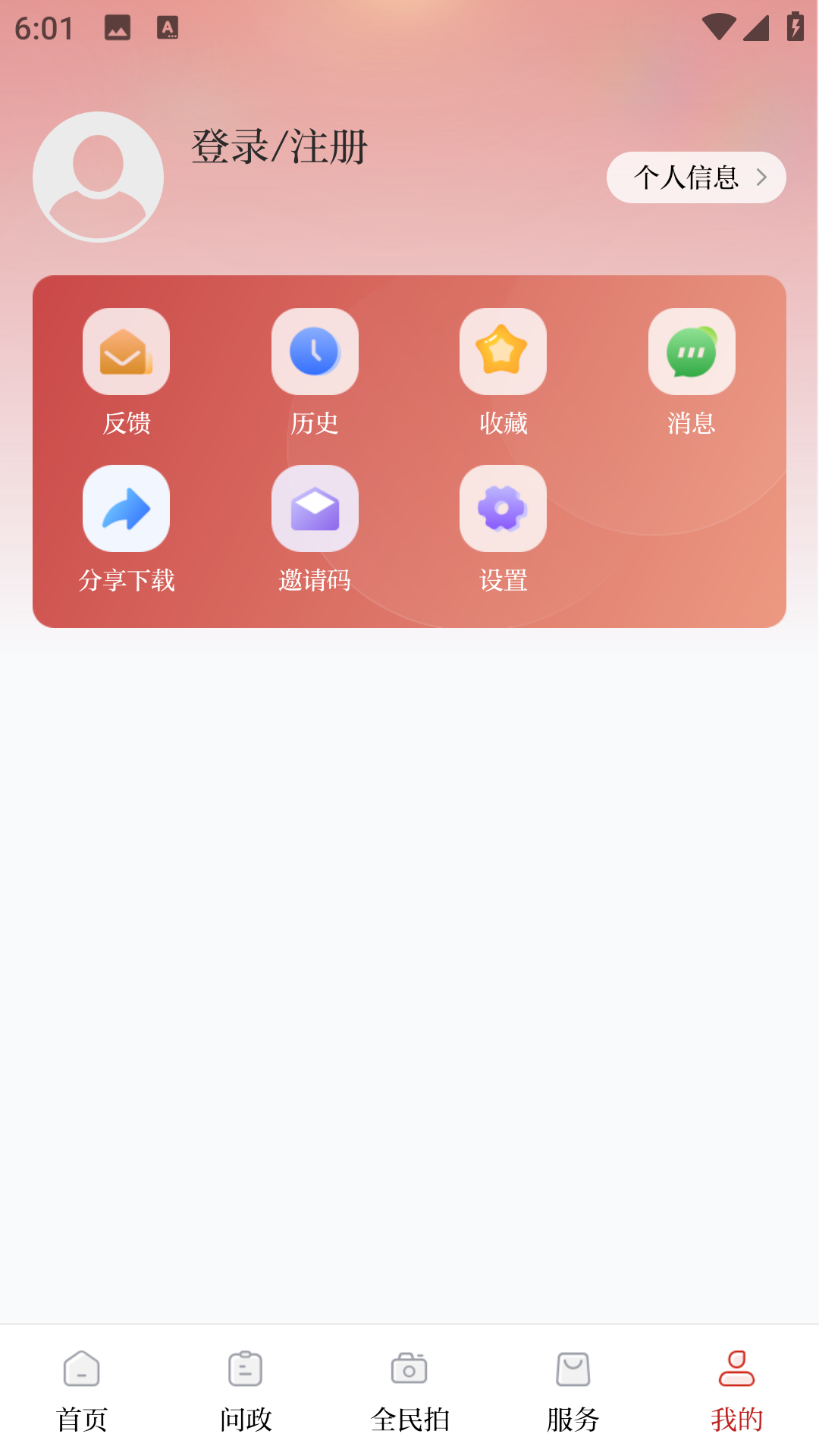Tap the 分享下载 share download icon
Viewport: 819px width, 1456px height.
pos(126,508)
